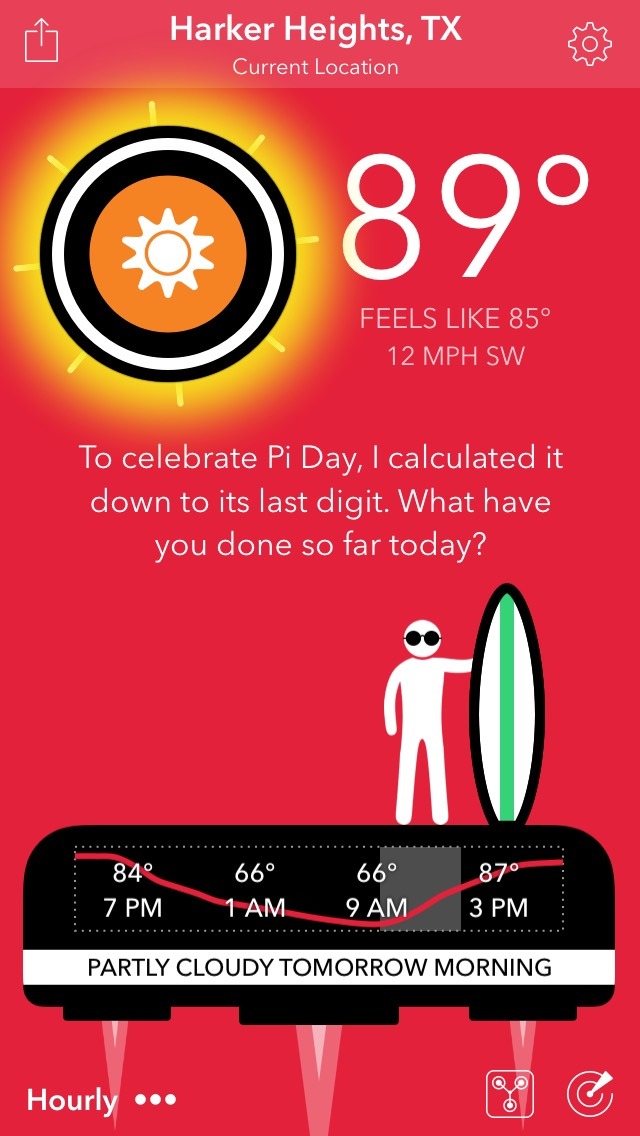Open the settings gear
The width and height of the screenshot is (640, 1136).
pyautogui.click(x=589, y=43)
